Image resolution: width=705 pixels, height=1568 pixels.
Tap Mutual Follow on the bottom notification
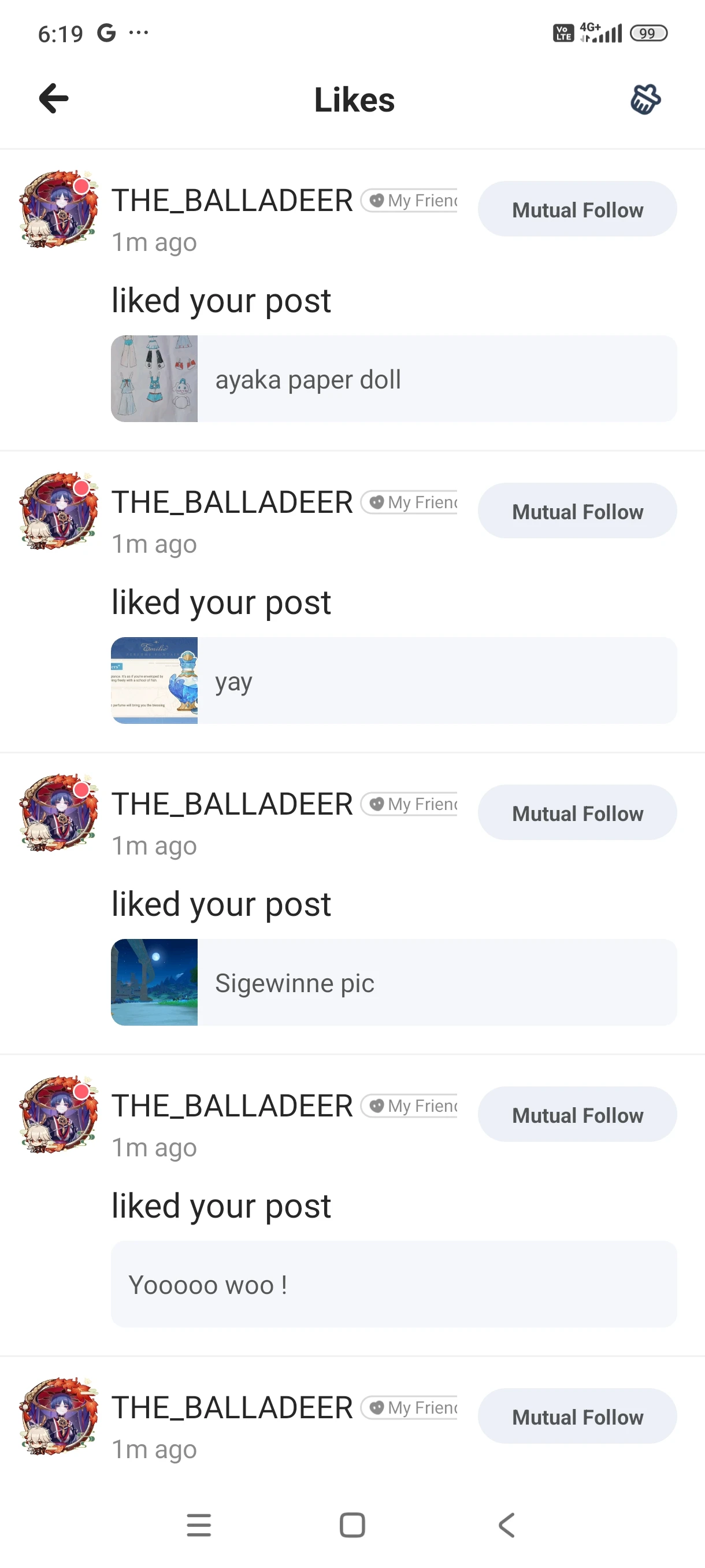(577, 1417)
